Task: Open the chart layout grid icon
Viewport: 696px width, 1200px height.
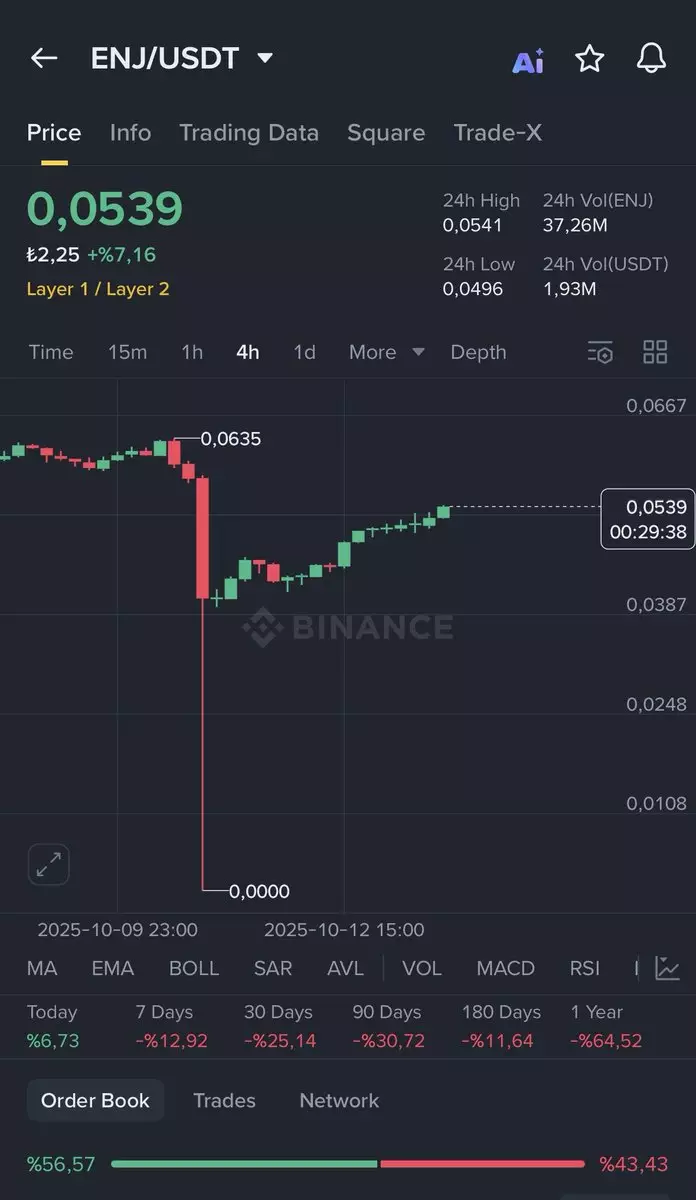Action: pyautogui.click(x=655, y=352)
